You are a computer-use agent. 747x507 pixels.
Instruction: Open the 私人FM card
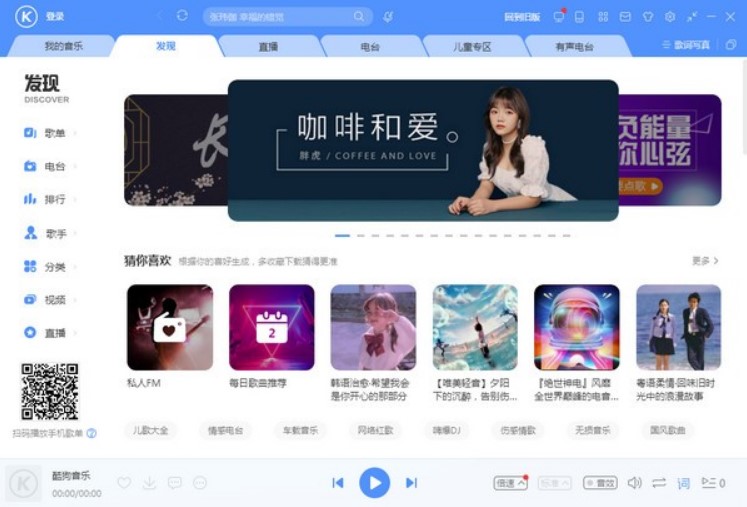point(170,328)
